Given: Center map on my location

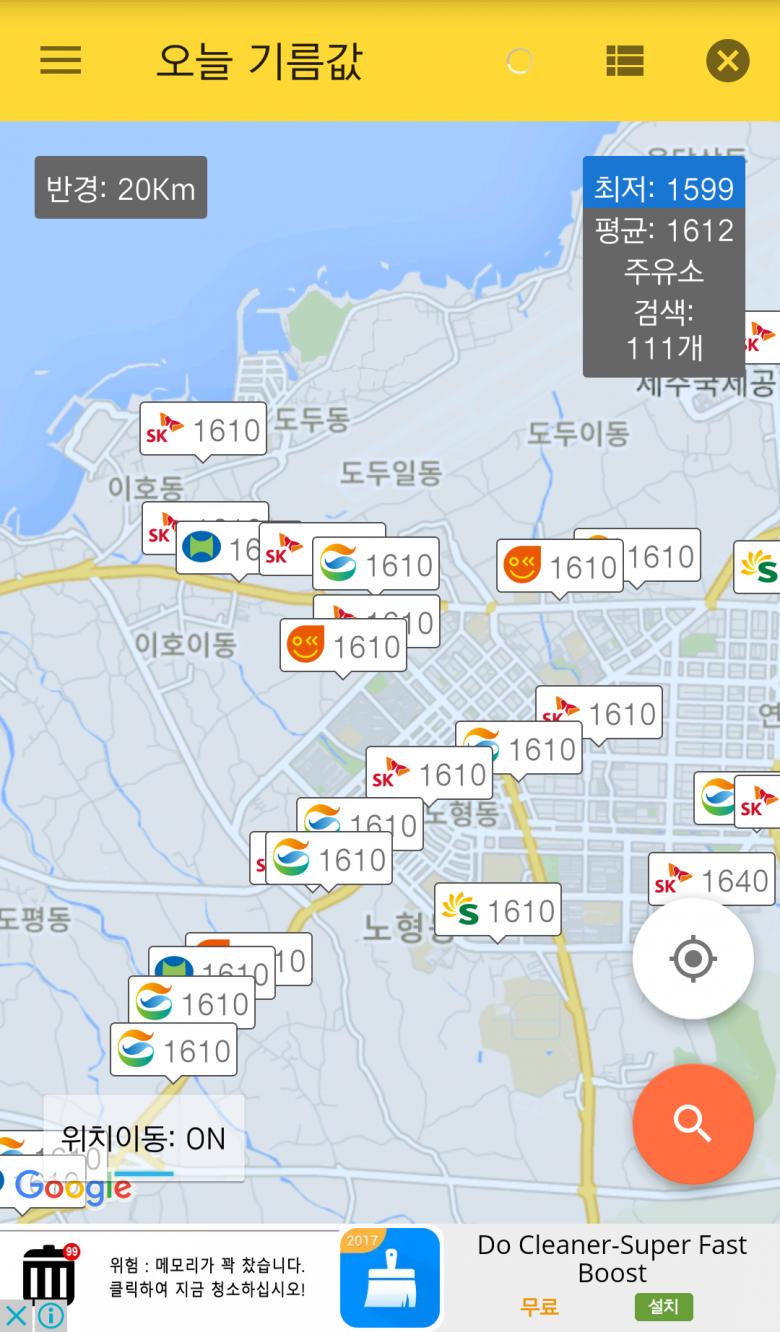Looking at the screenshot, I should tap(693, 959).
